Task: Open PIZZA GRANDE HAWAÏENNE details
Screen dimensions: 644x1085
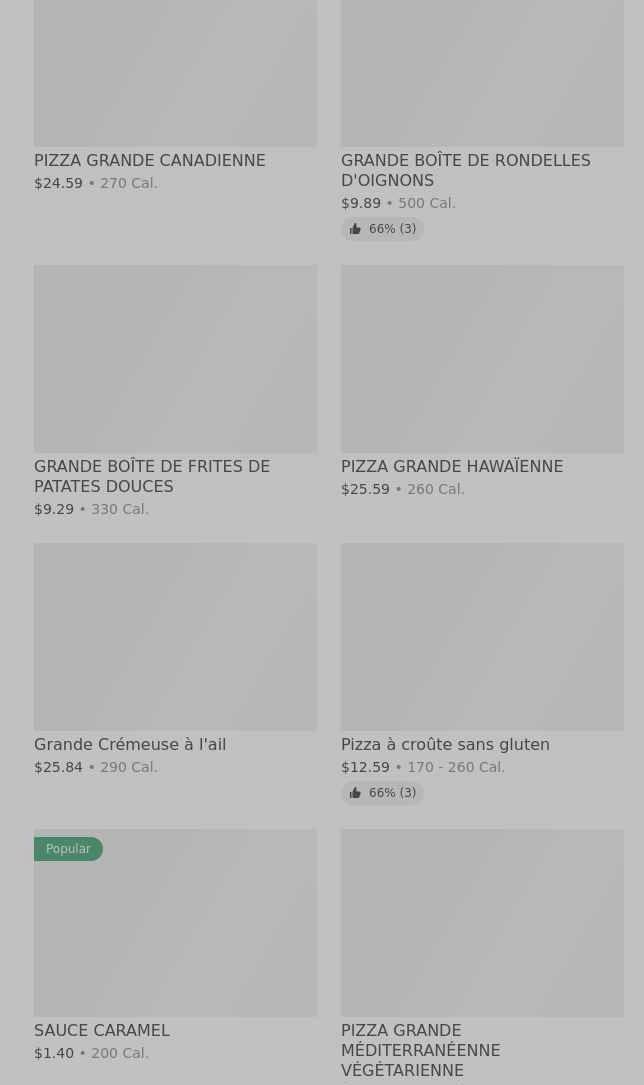Action: (x=481, y=359)
